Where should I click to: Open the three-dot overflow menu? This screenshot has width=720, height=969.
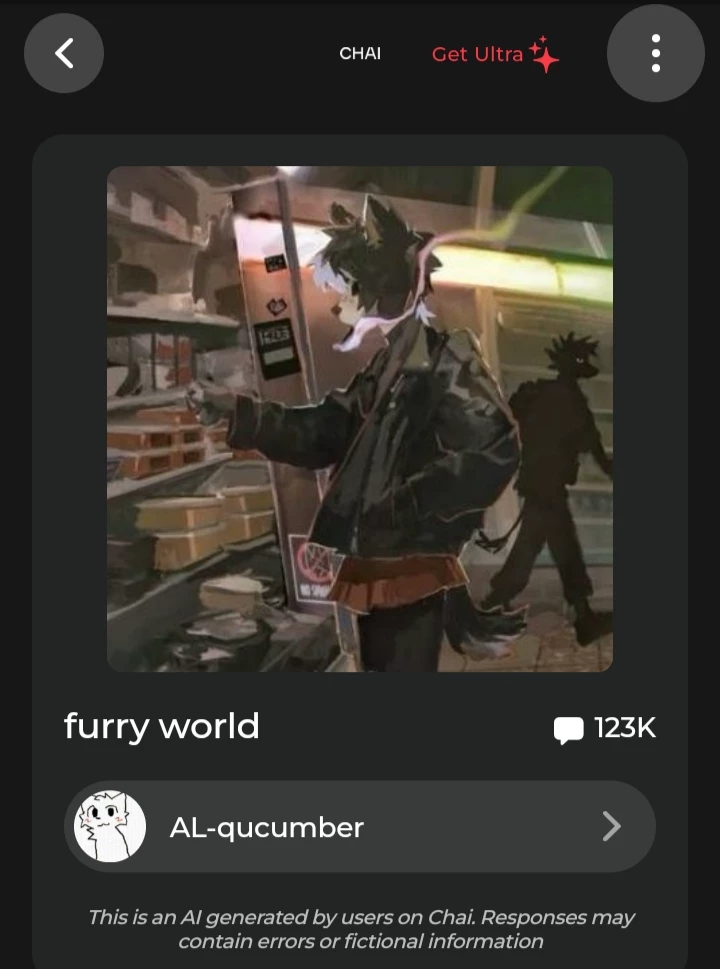(655, 53)
